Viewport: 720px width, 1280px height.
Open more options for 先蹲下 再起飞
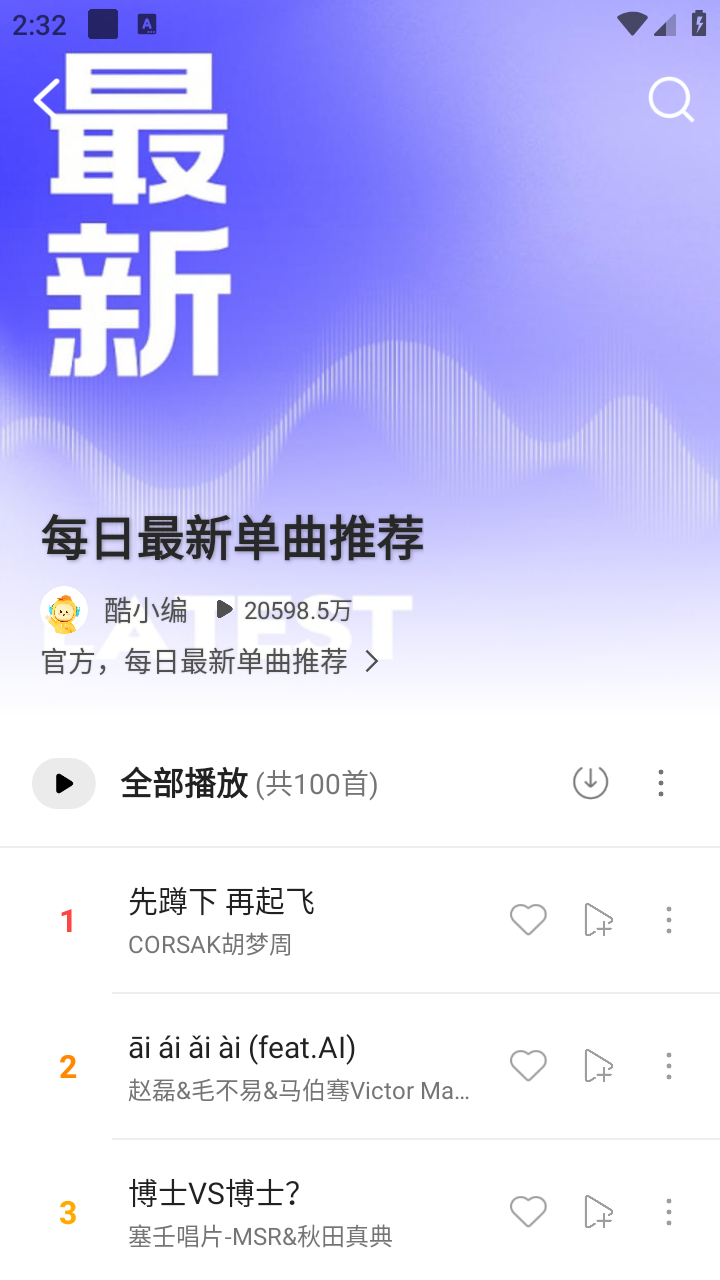[668, 920]
